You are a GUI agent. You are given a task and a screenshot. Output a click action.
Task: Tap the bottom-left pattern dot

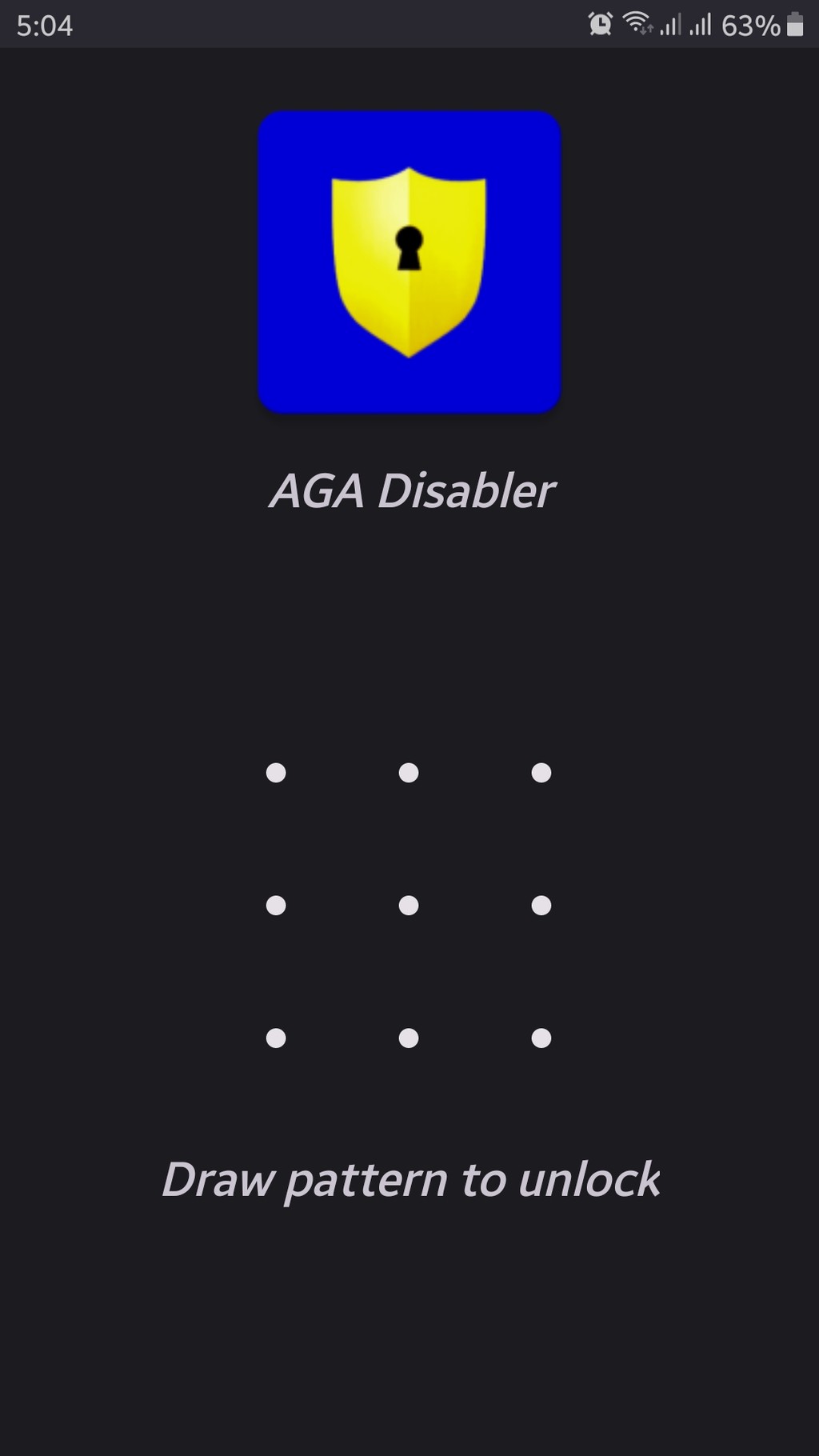click(276, 1038)
